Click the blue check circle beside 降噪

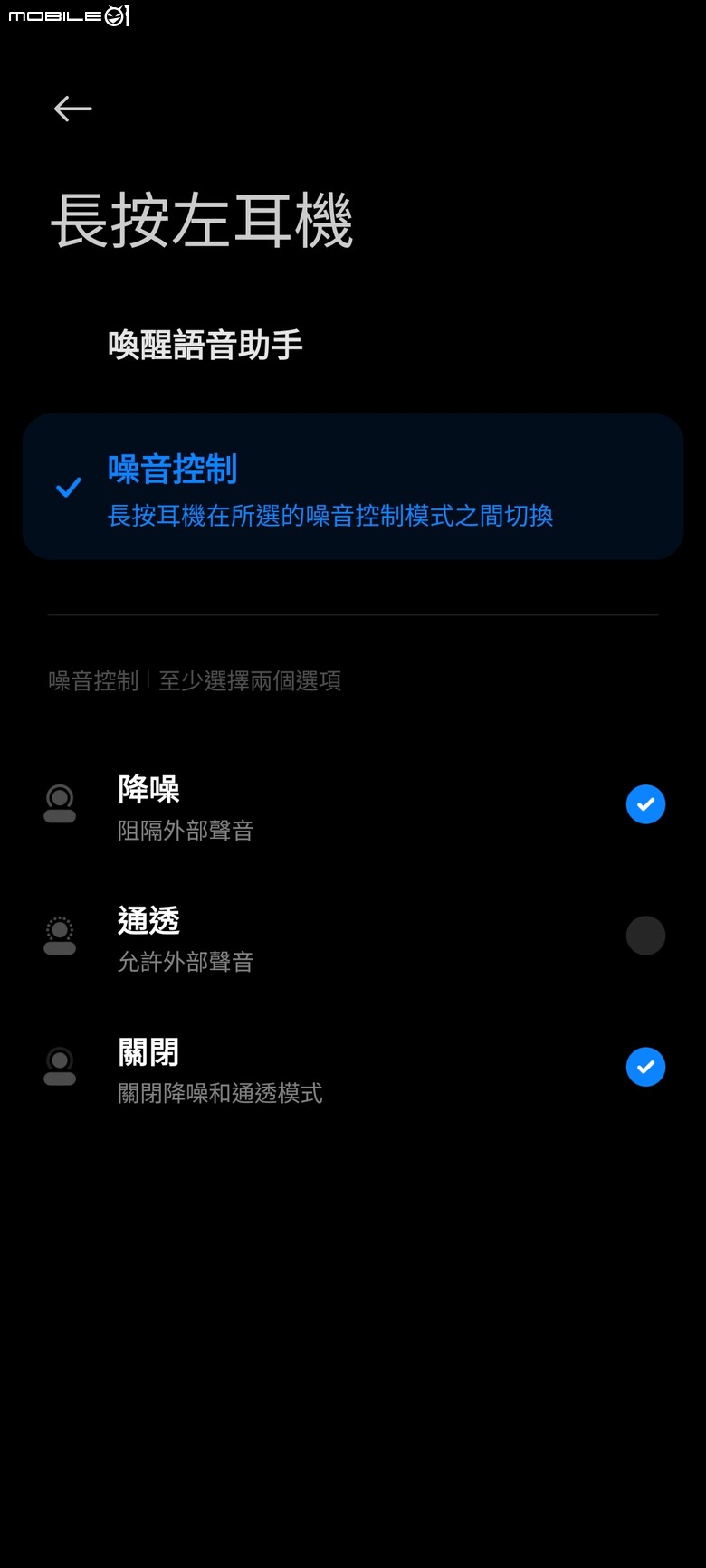pyautogui.click(x=645, y=803)
